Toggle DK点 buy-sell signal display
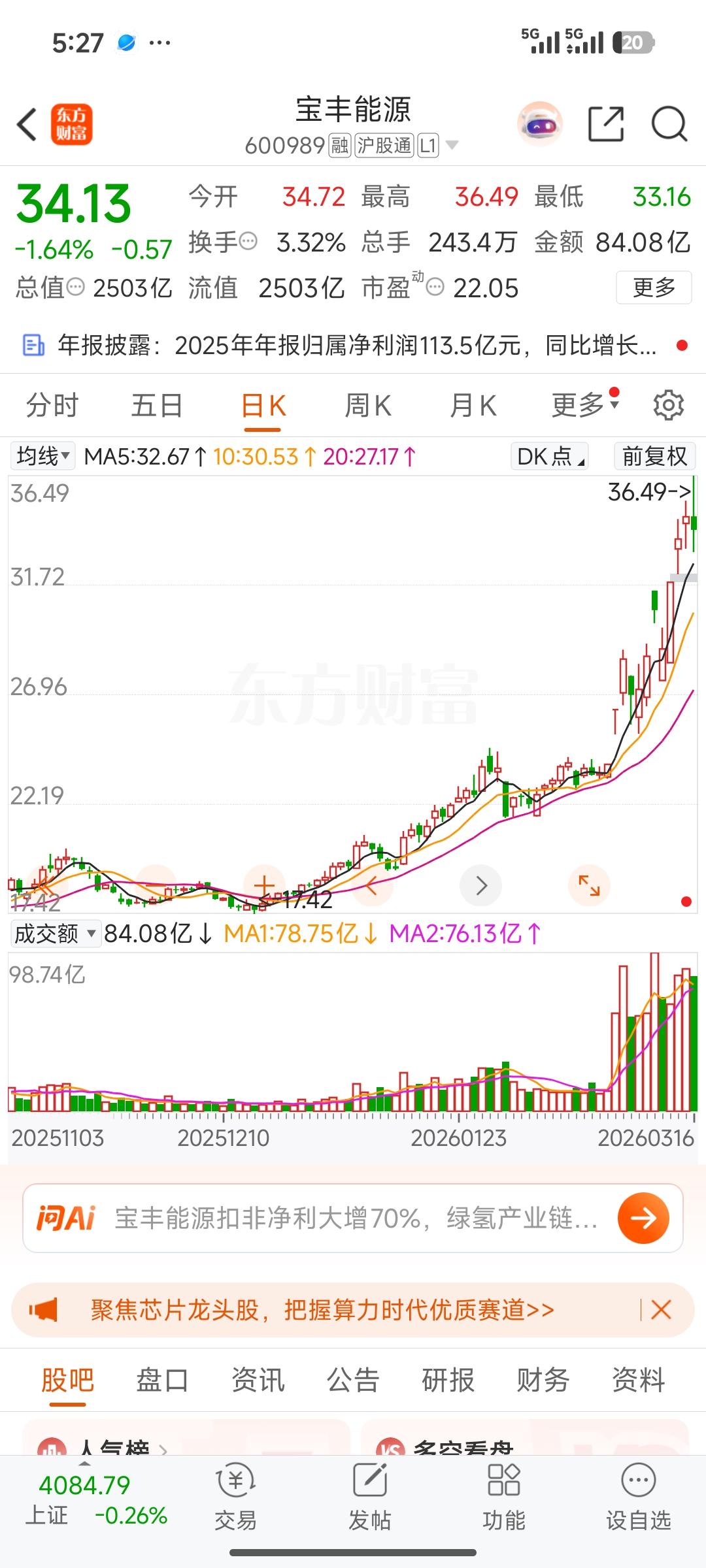706x1568 pixels. 549,456
